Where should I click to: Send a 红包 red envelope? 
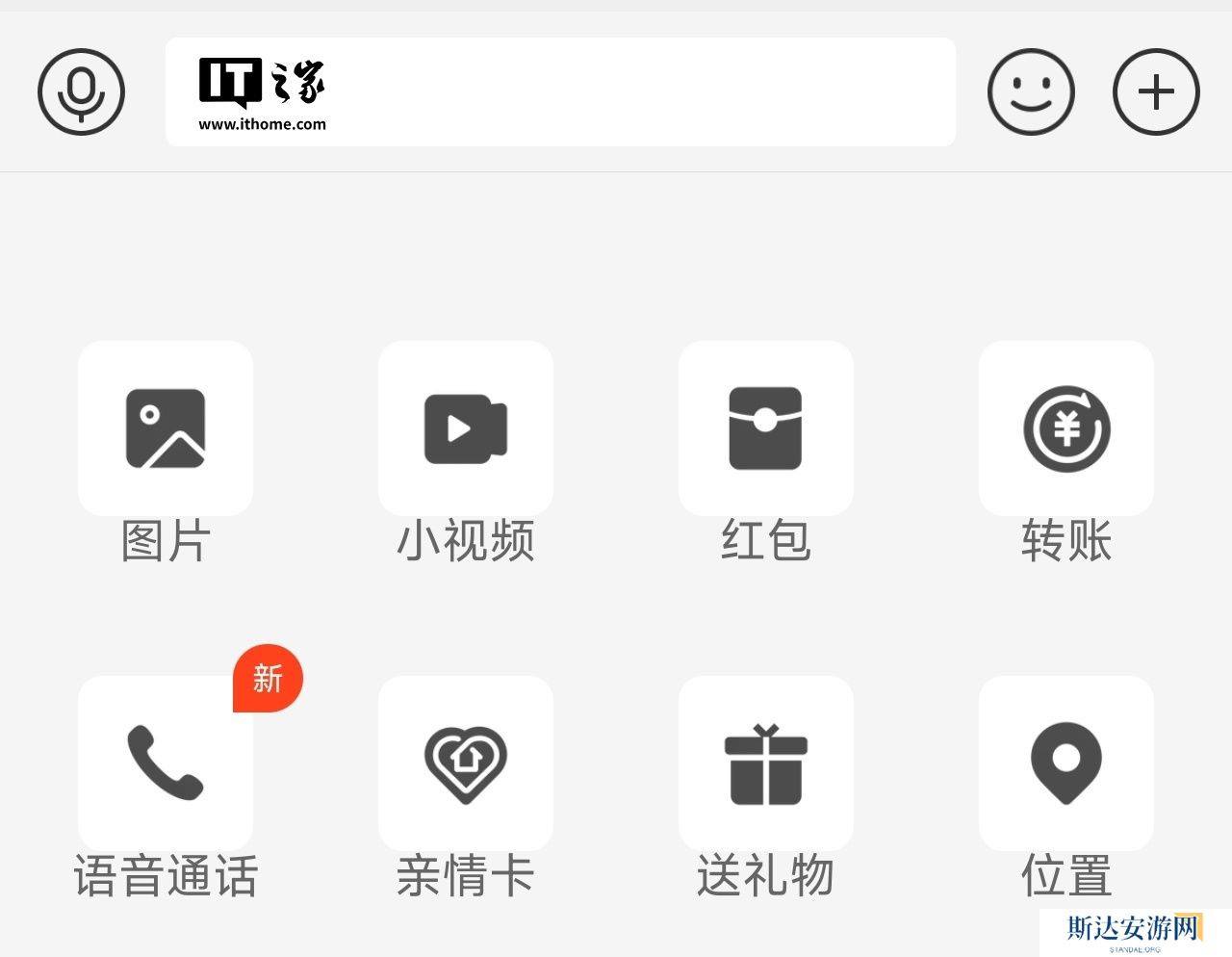point(766,428)
